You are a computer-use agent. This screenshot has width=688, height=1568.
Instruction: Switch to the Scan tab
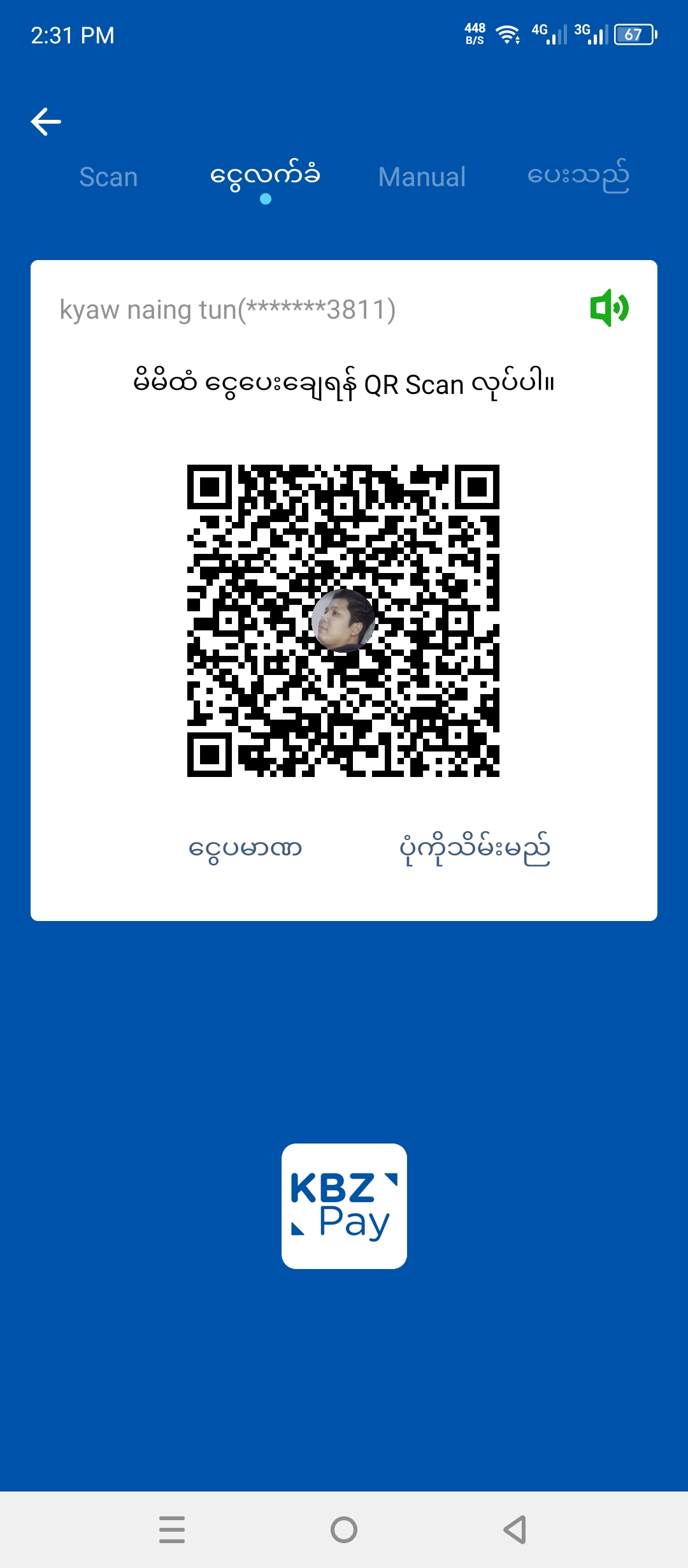pyautogui.click(x=108, y=177)
